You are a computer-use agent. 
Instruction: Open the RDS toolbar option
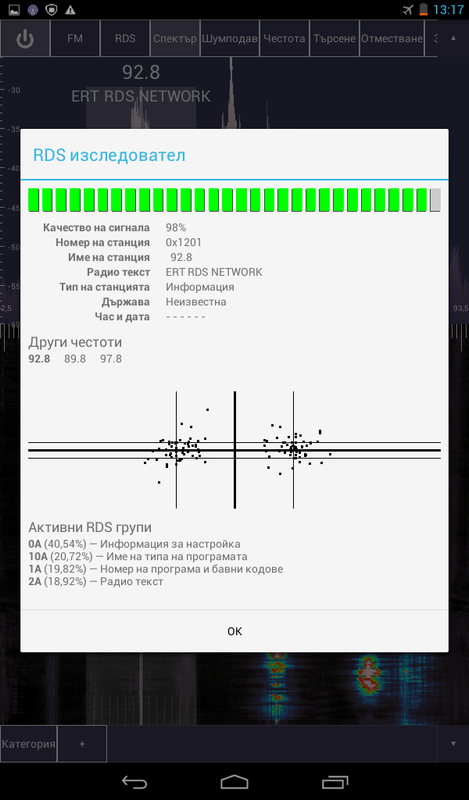(125, 39)
